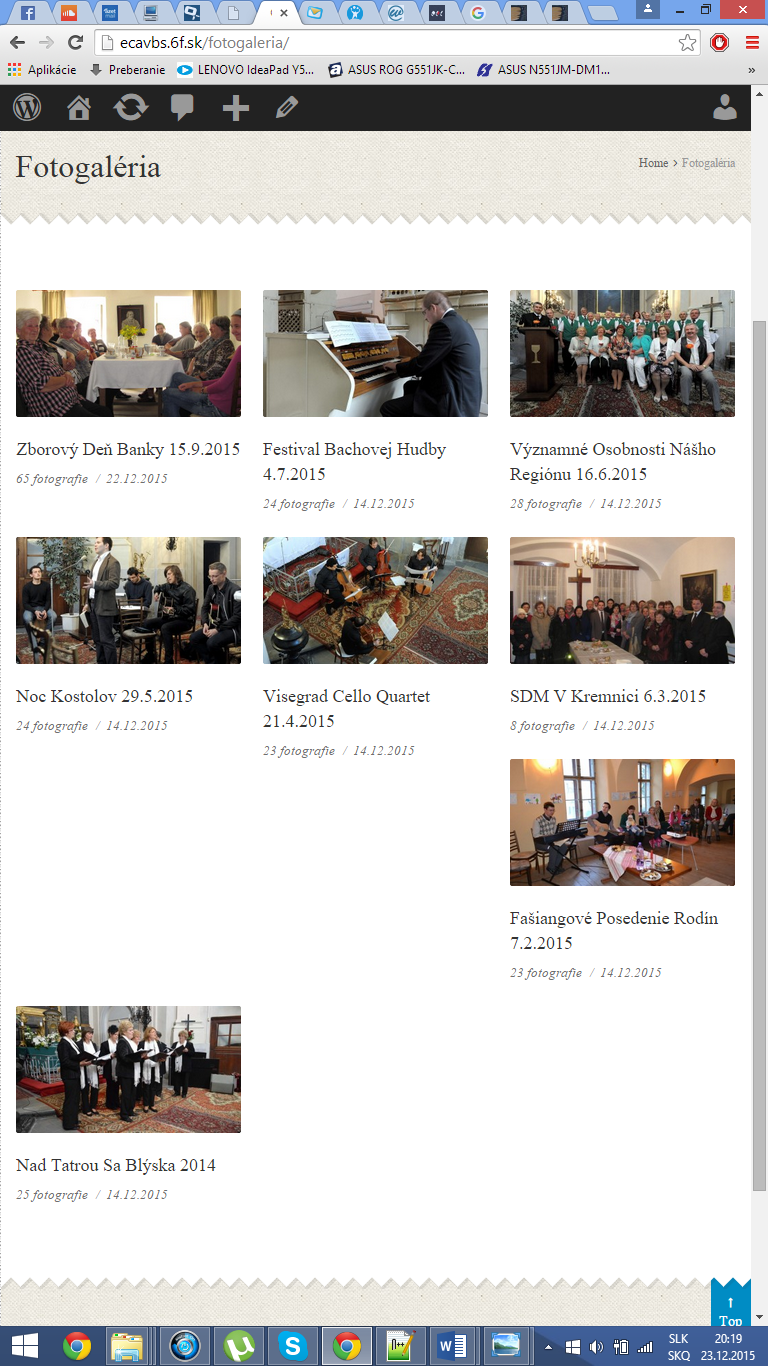Open Zborový Deň Banky 15.9.2015 gallery
Image resolution: width=768 pixels, height=1366 pixels.
[128, 449]
